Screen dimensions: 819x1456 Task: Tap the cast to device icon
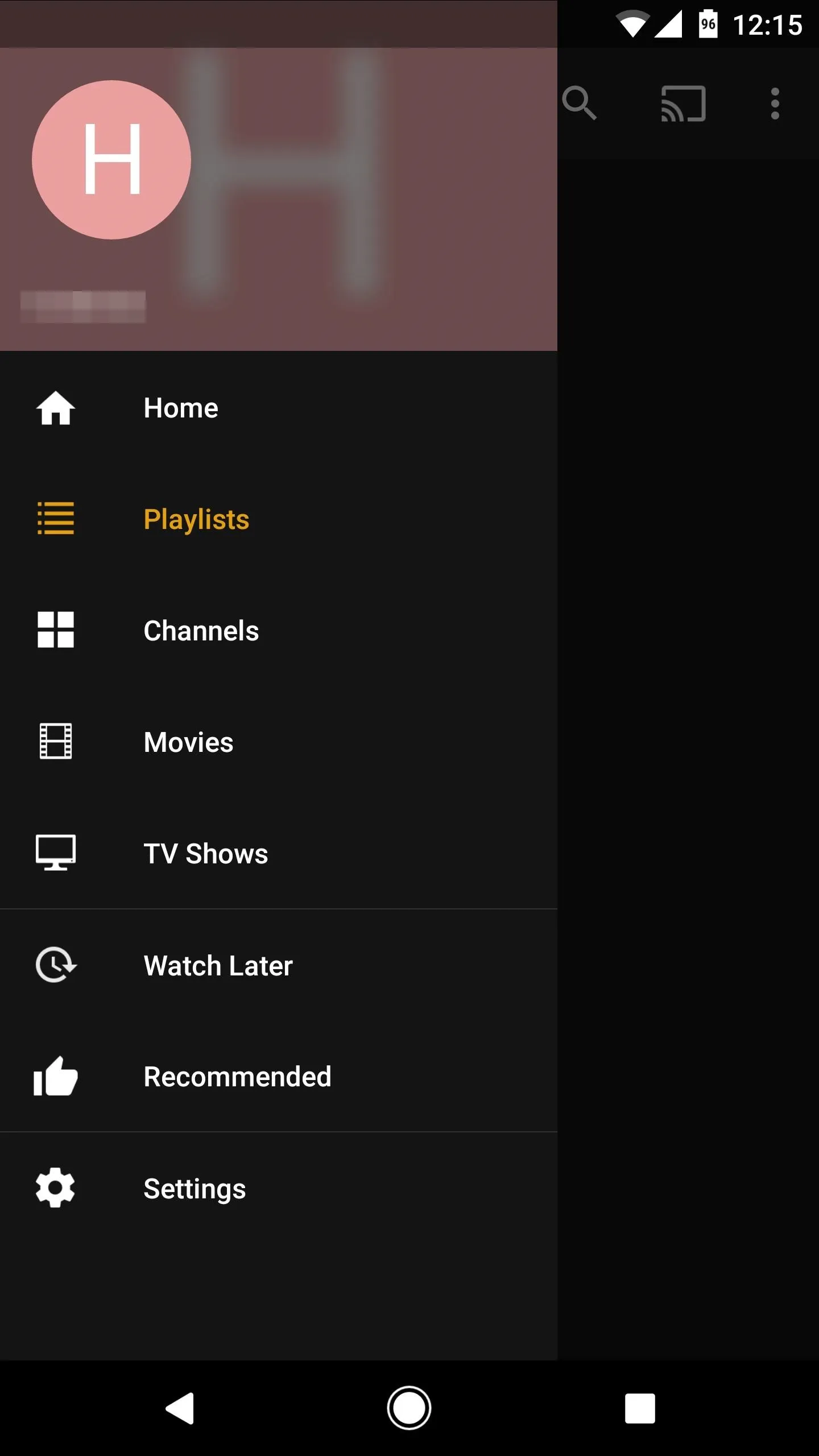point(683,104)
